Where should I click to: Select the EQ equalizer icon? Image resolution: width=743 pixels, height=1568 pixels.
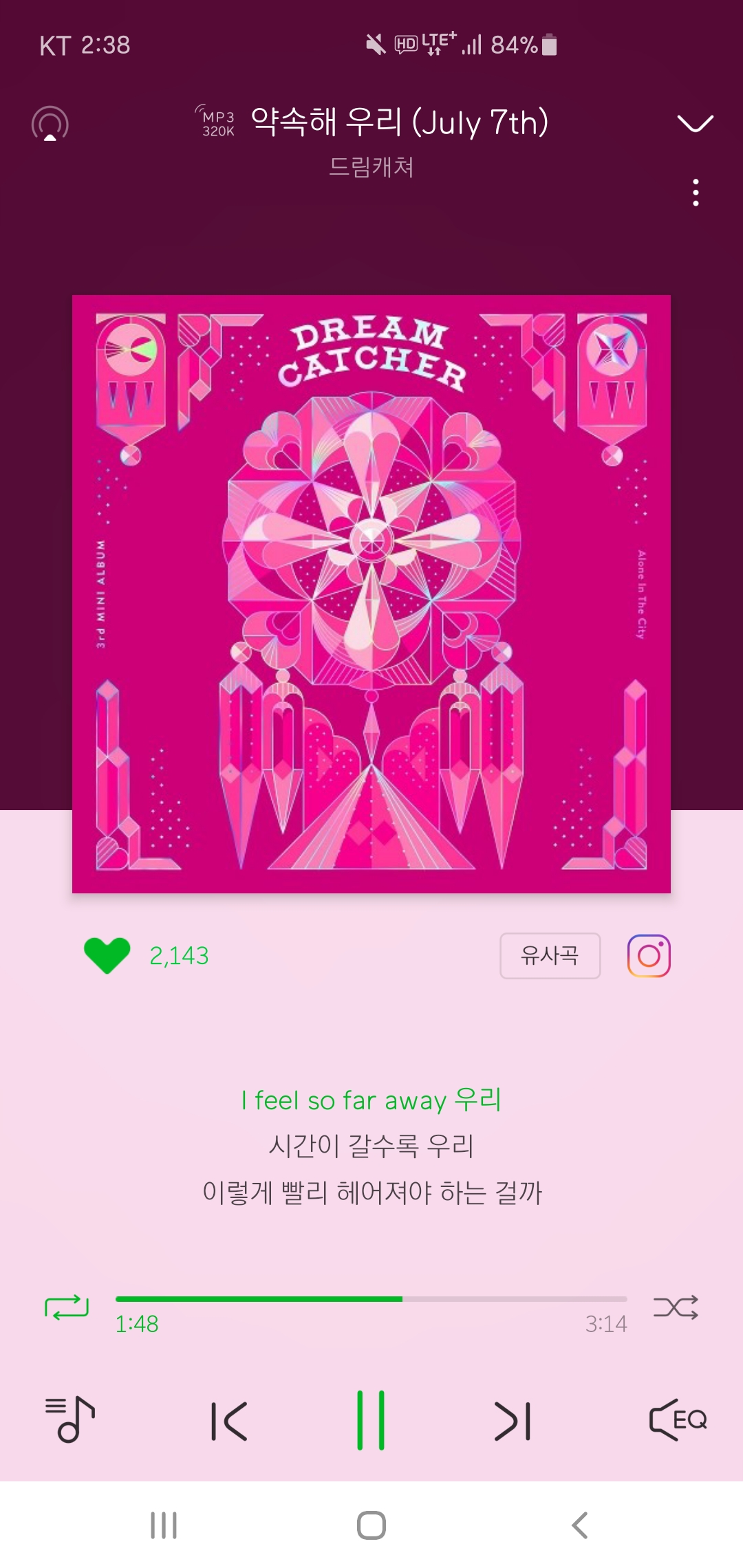678,1418
